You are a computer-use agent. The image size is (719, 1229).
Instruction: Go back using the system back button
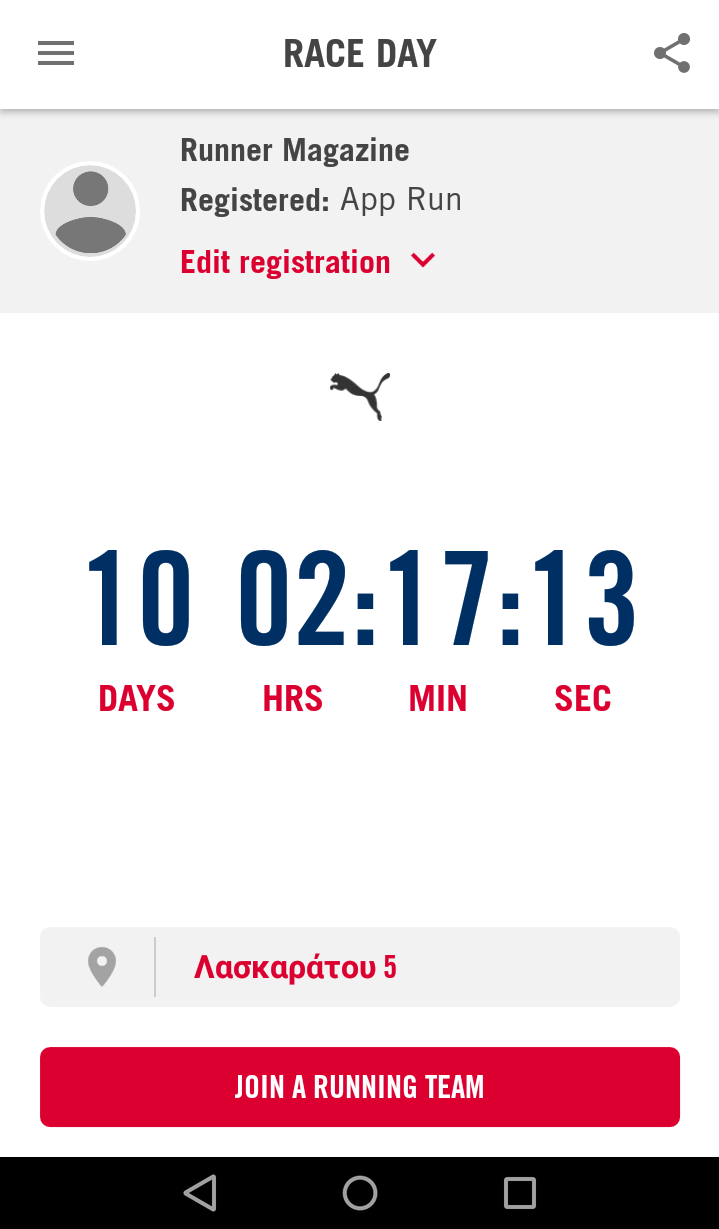(x=200, y=1193)
